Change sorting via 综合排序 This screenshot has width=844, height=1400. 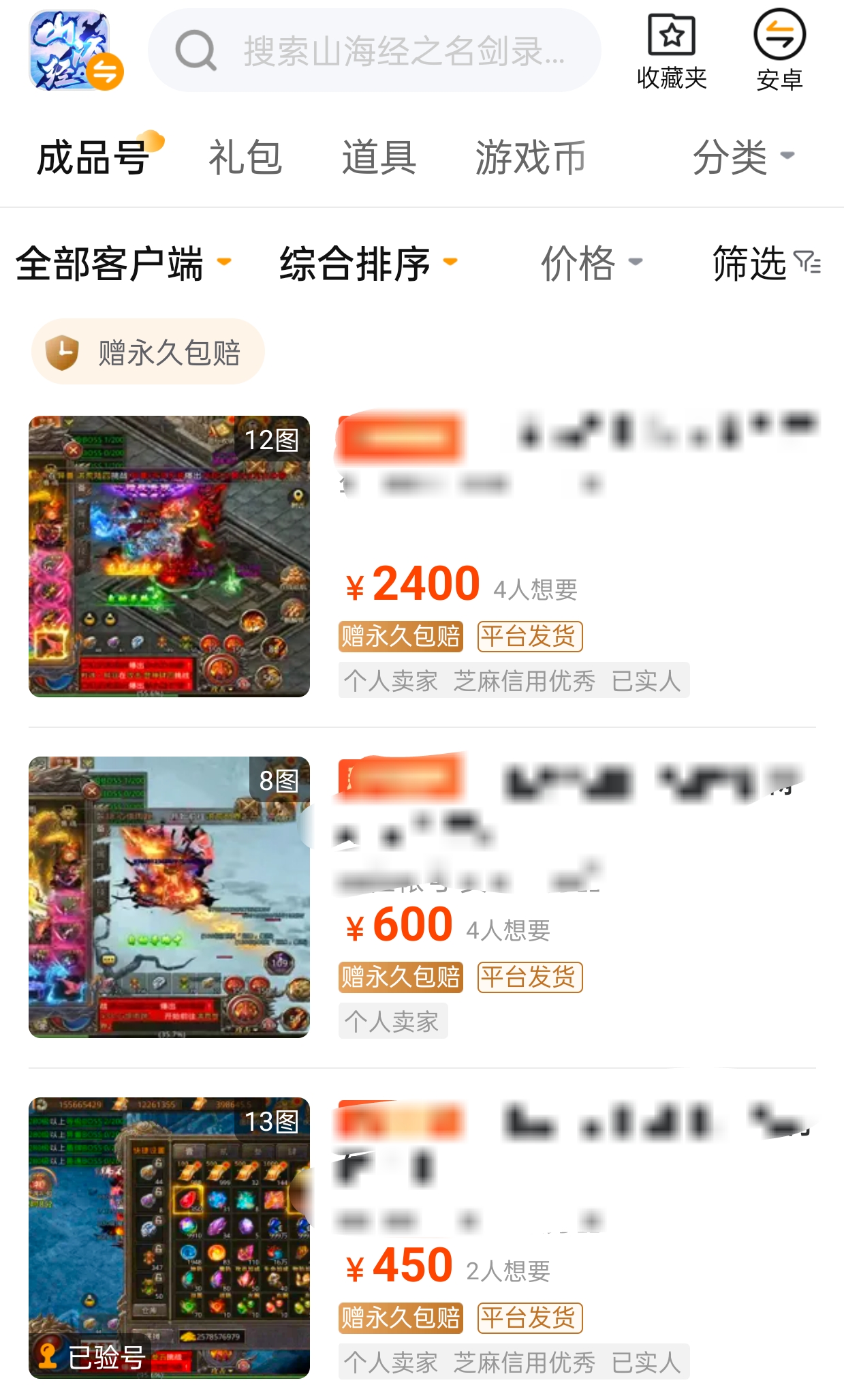tap(368, 264)
